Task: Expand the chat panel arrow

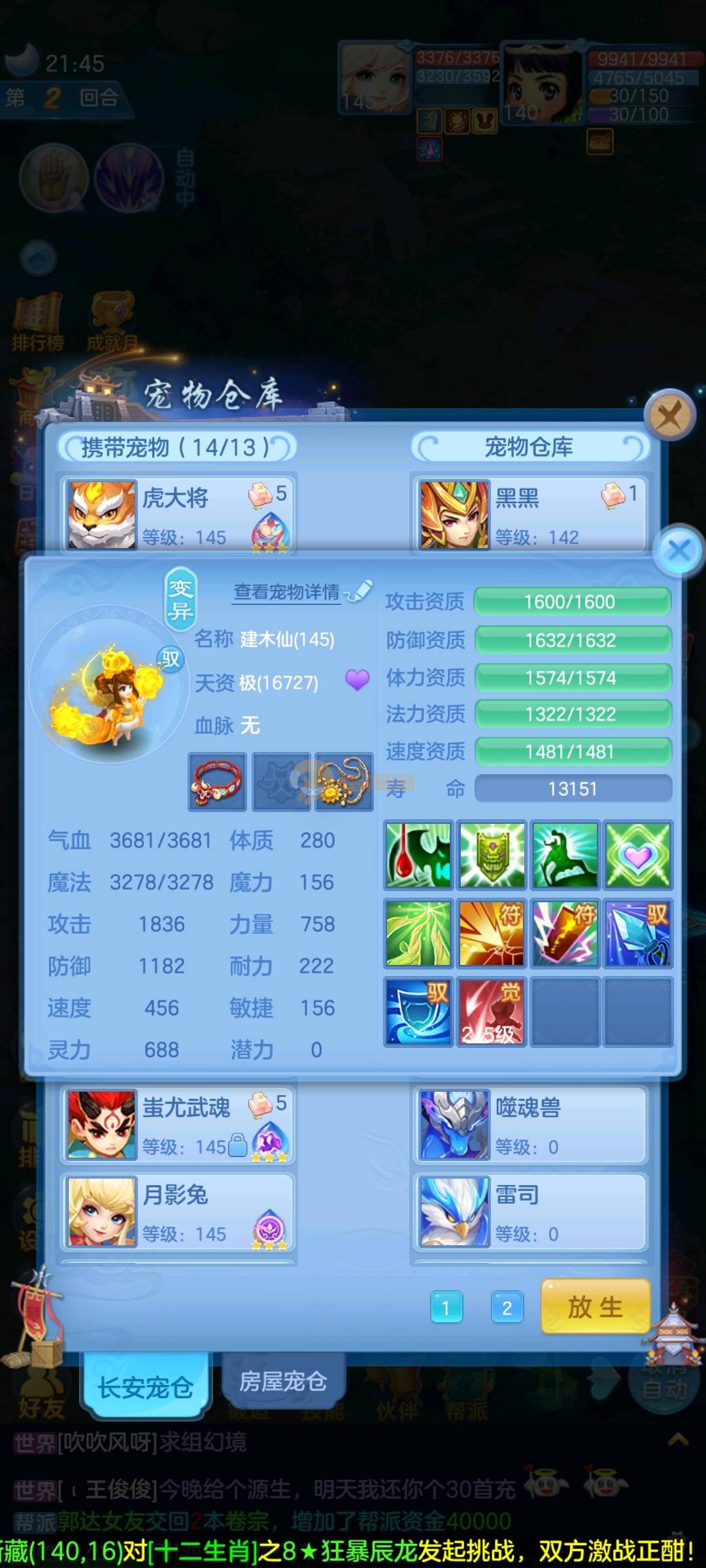Action: pos(678,1439)
